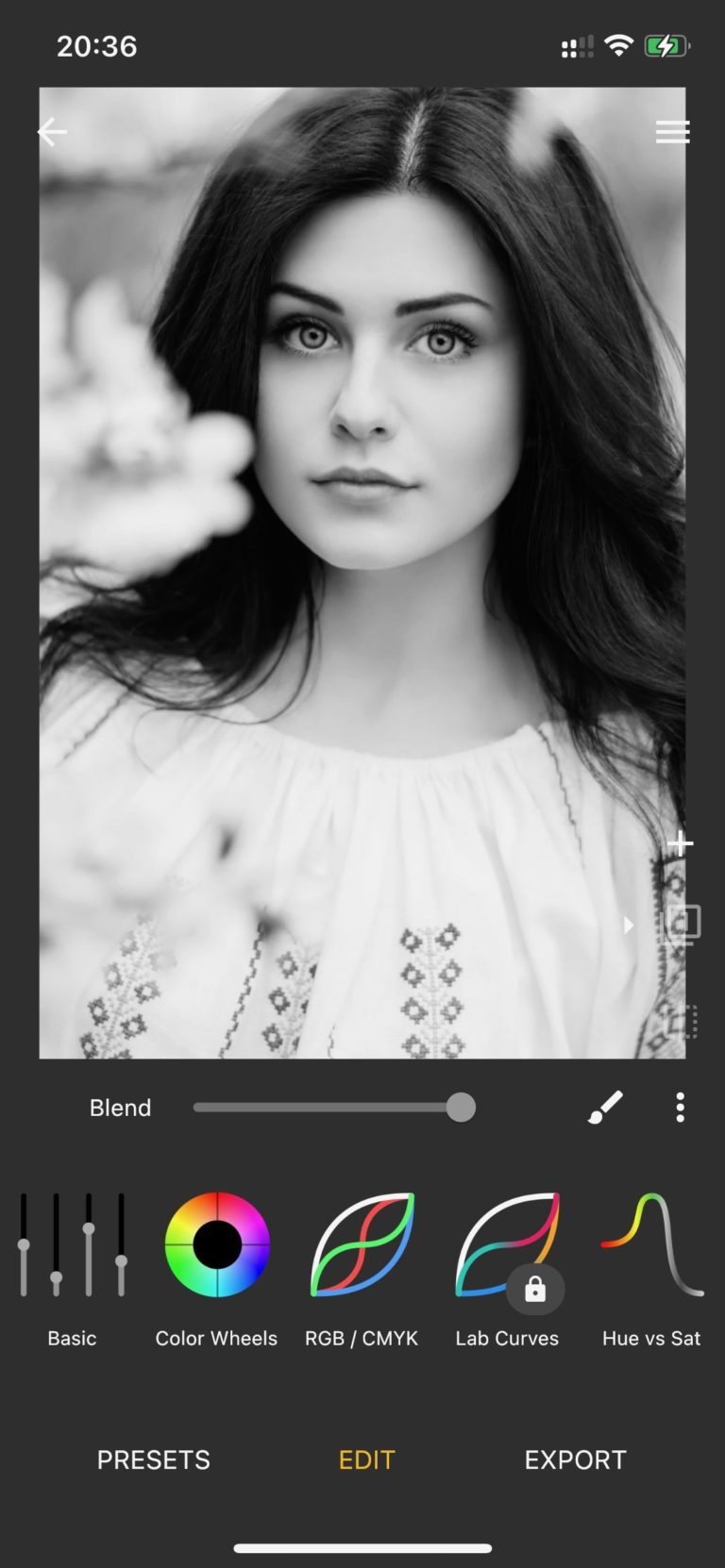Click the crop tool icon on the photo
The image size is (725, 1568).
pos(682,1022)
